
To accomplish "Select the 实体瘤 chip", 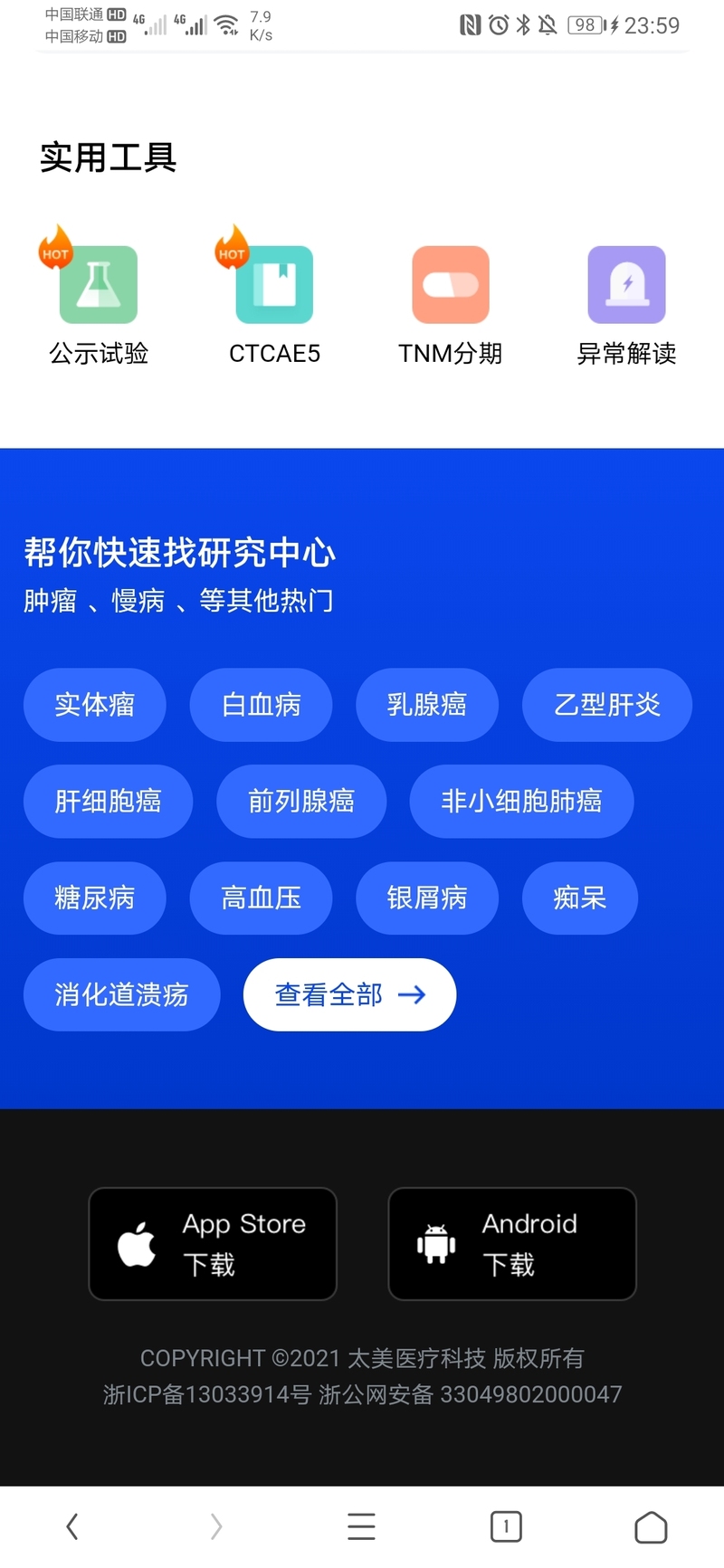I will click(94, 705).
